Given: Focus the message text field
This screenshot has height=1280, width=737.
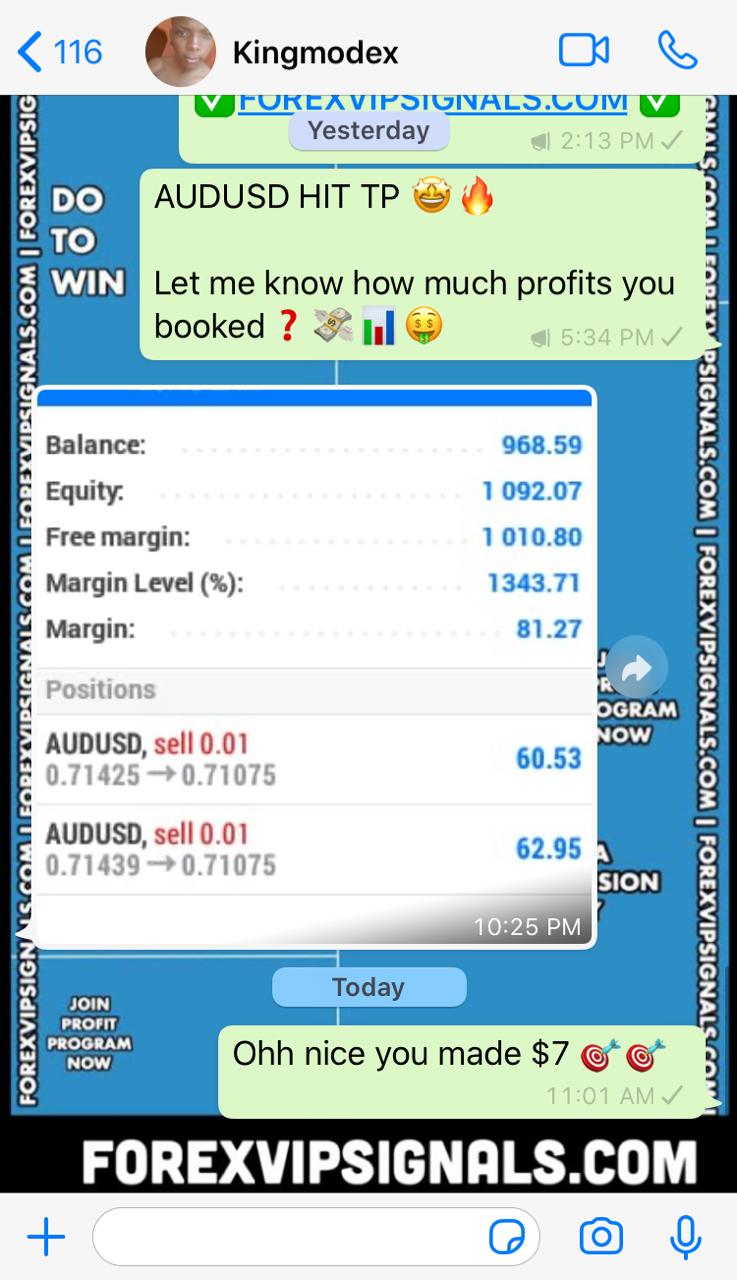Looking at the screenshot, I should pos(290,1238).
